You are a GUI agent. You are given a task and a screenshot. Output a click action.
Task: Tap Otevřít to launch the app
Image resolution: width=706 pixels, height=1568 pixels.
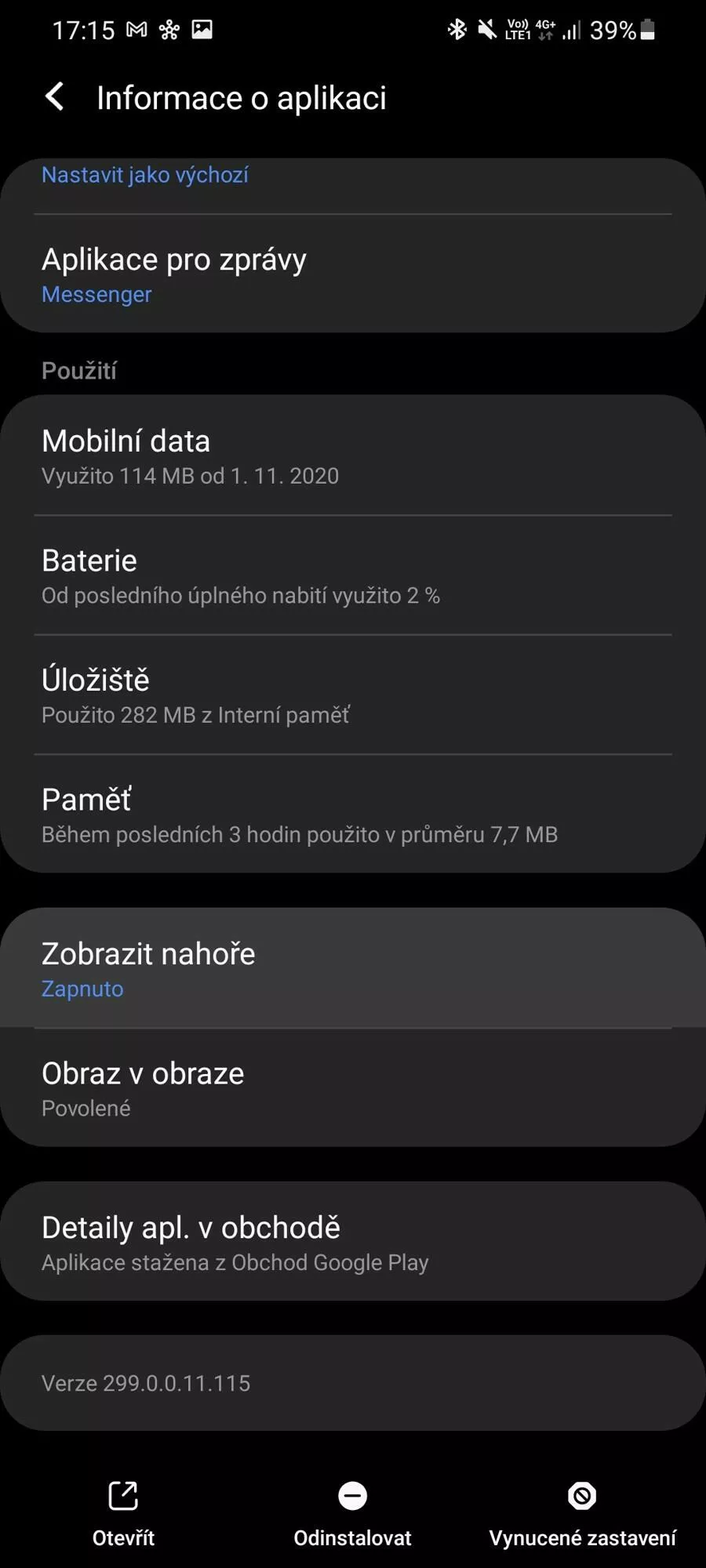coord(123,1513)
